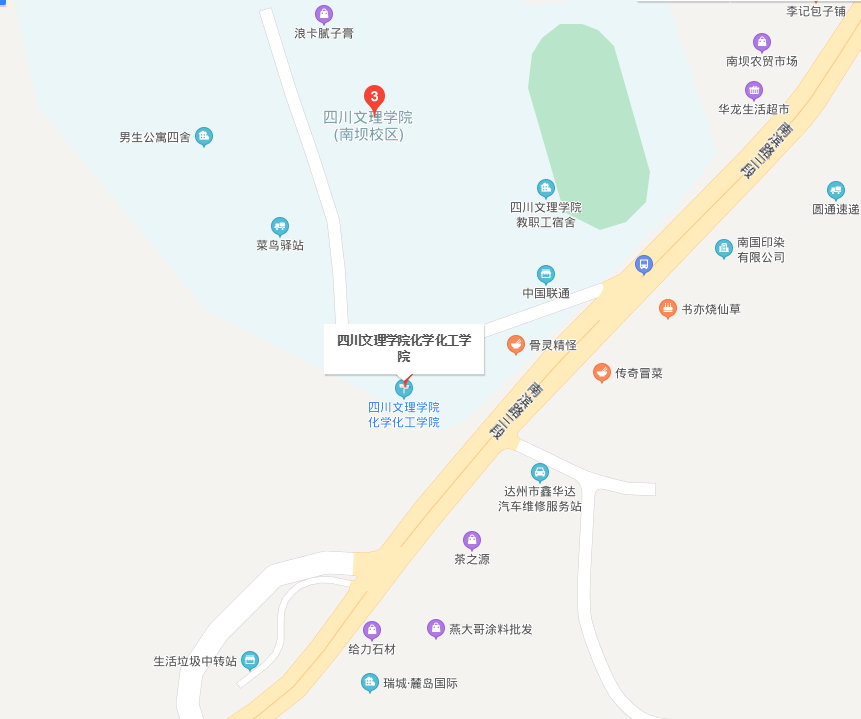The width and height of the screenshot is (861, 719).
Task: Tap the 南坝农贸市场 marker
Action: click(762, 43)
